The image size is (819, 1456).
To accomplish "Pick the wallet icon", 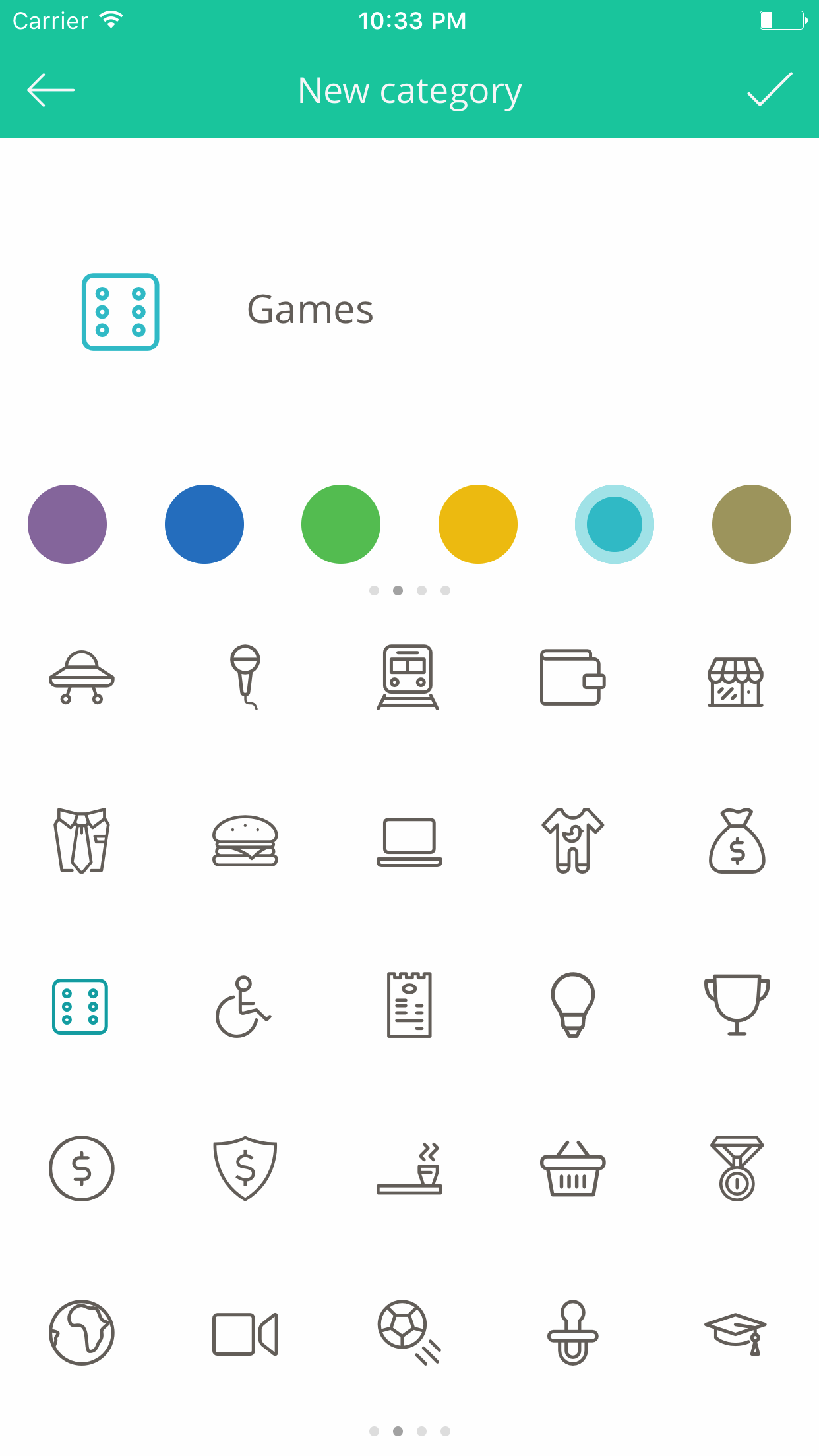I will [x=572, y=678].
